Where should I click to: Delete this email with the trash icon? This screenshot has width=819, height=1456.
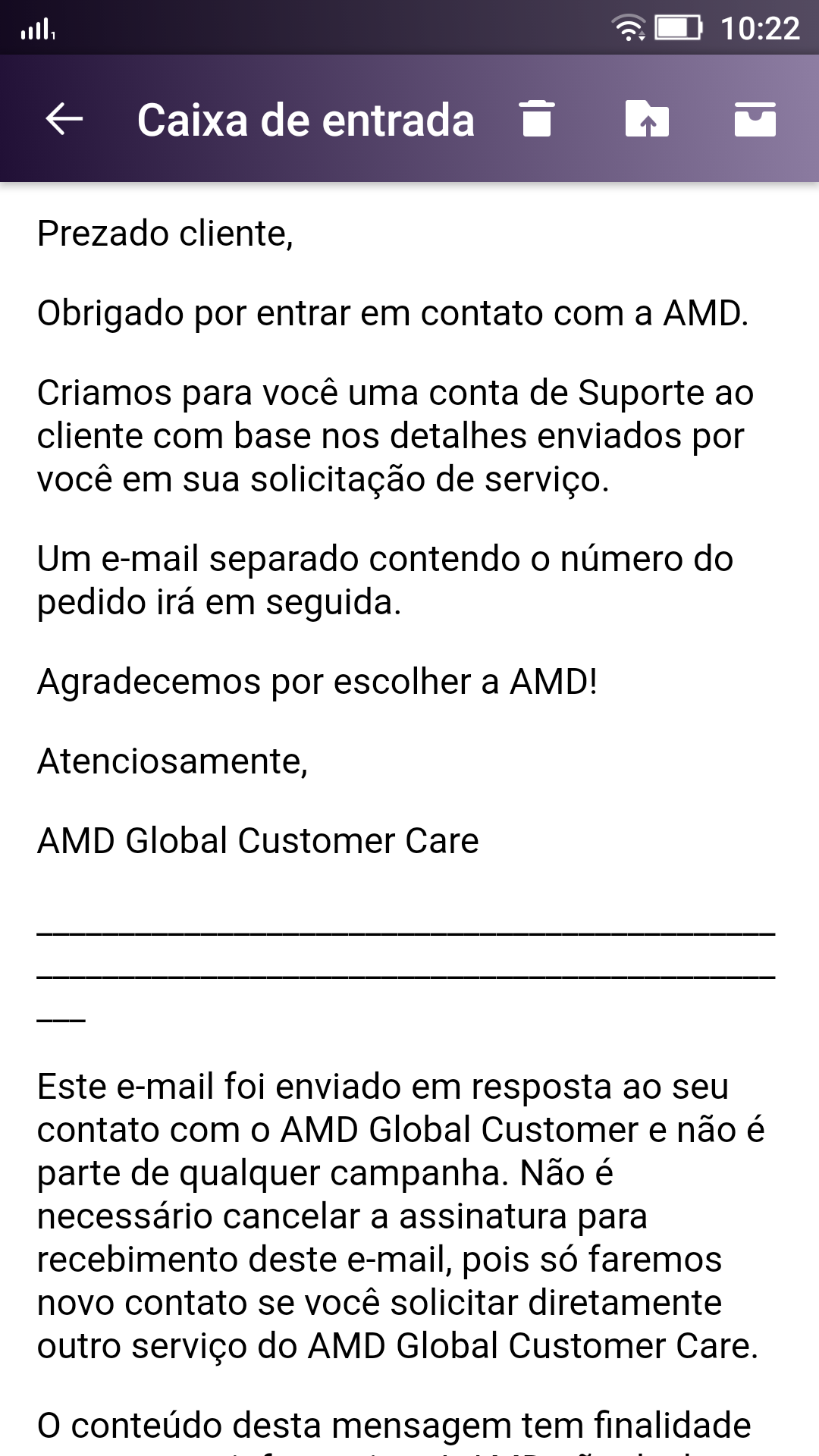click(x=537, y=118)
